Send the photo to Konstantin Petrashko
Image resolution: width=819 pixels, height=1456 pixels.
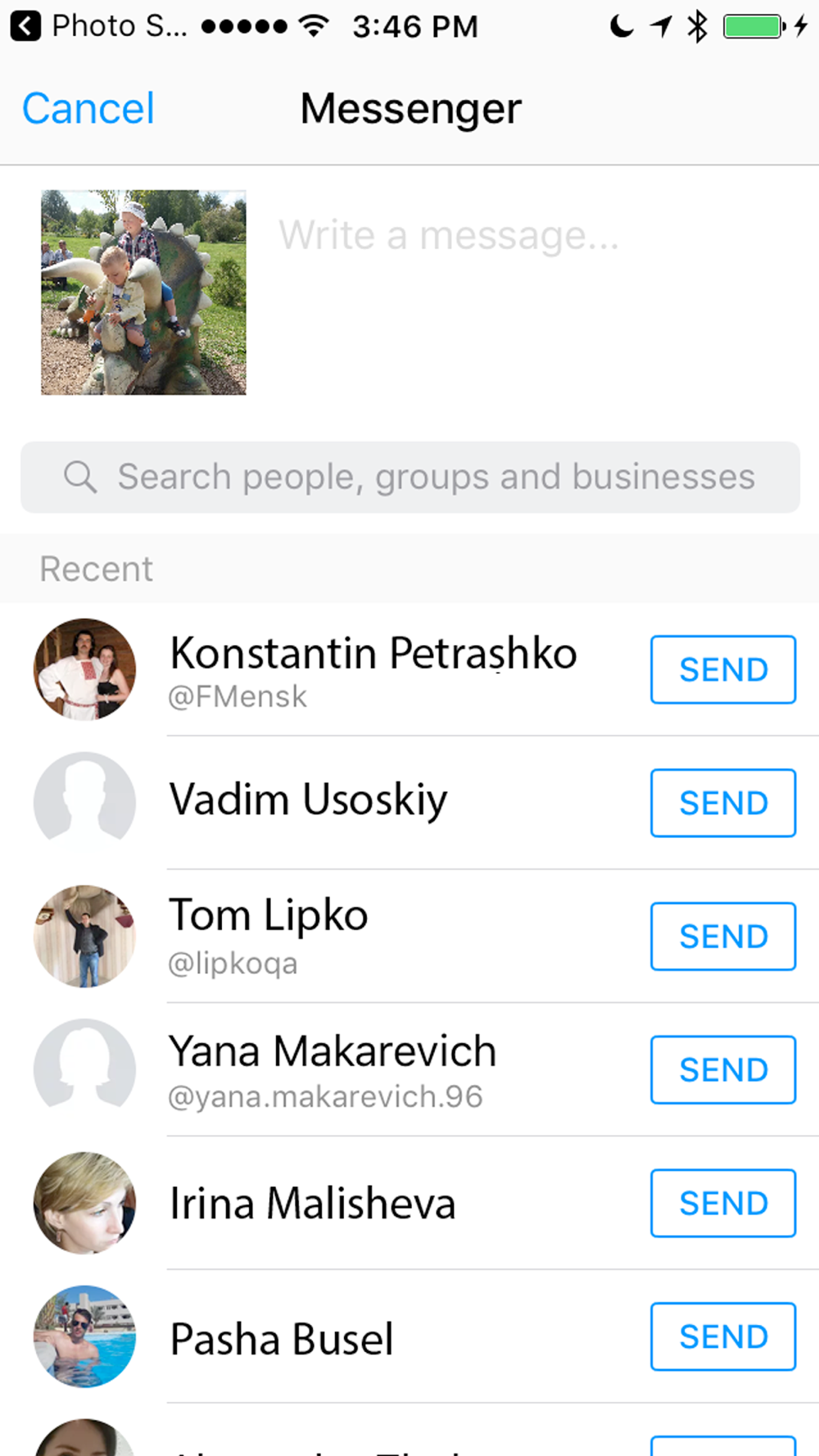(723, 670)
